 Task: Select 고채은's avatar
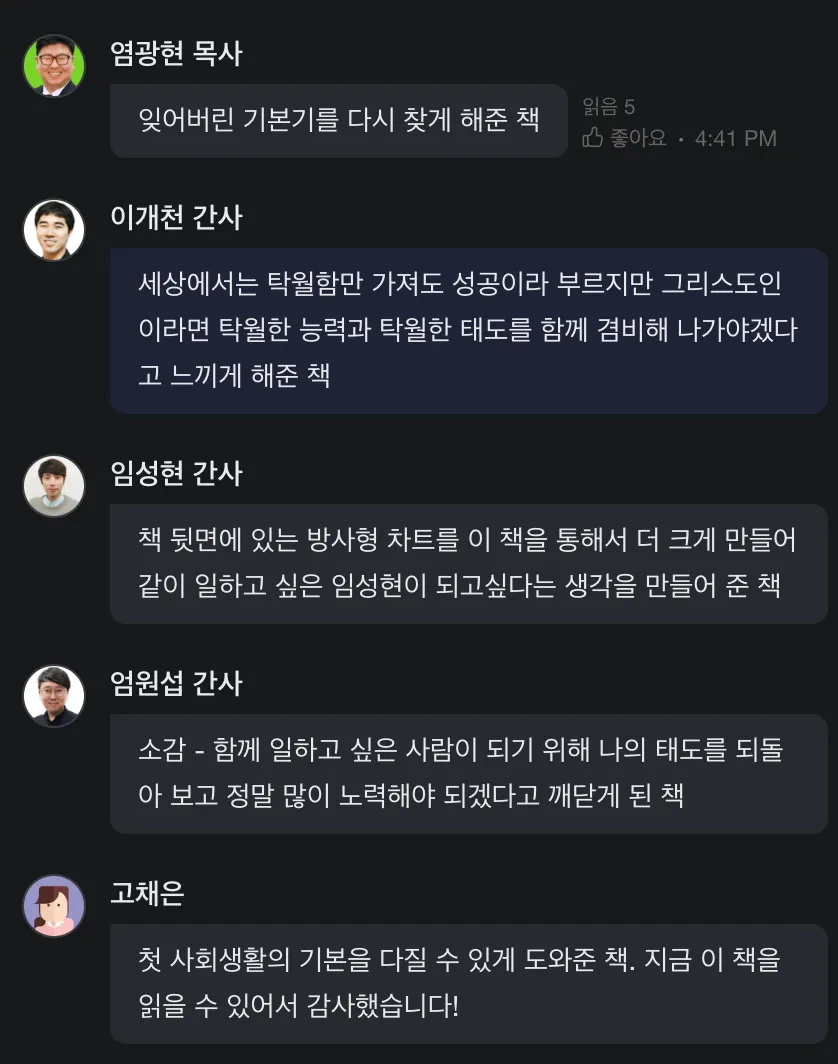click(x=54, y=906)
